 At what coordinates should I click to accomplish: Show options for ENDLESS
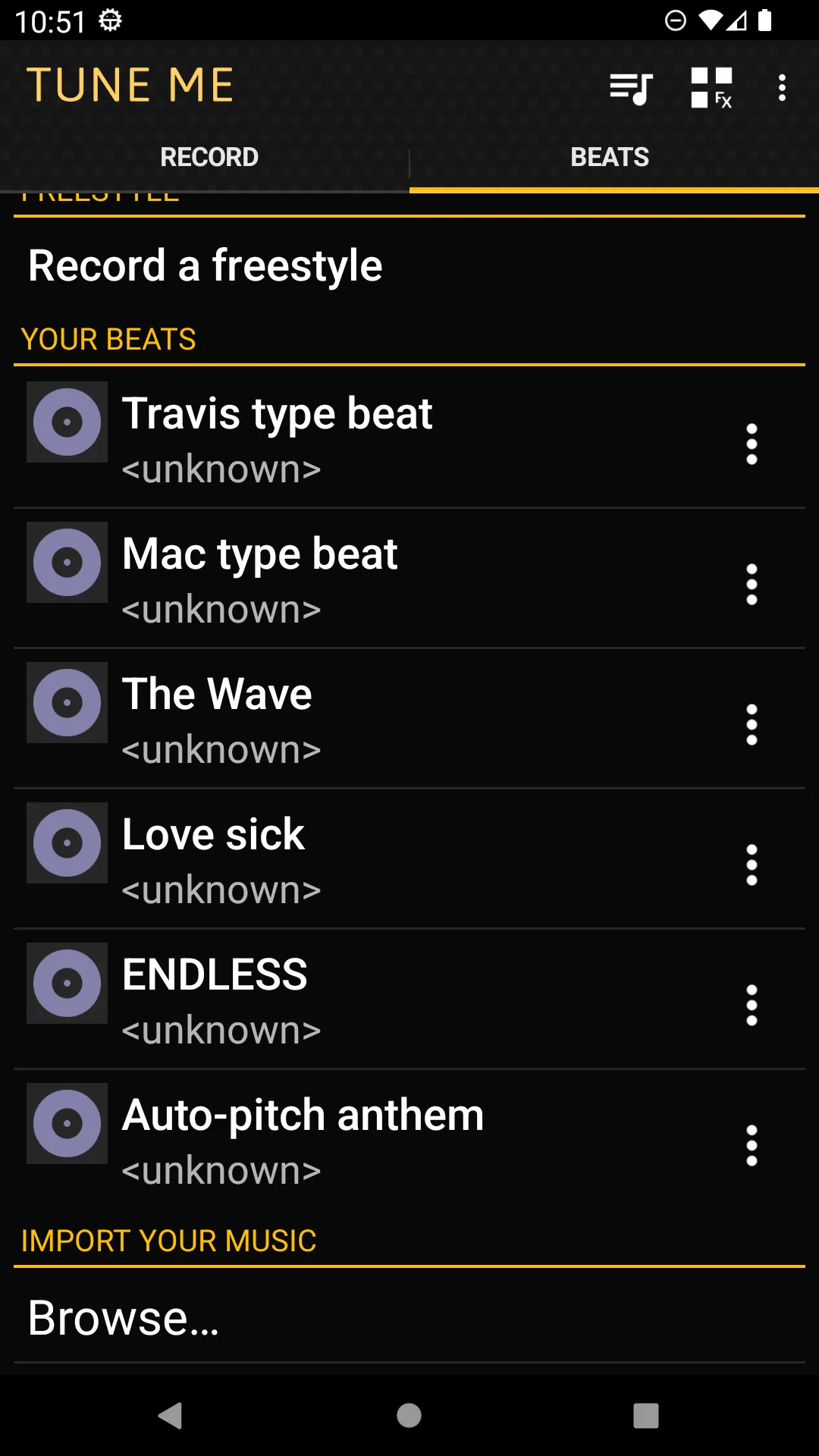point(752,1005)
